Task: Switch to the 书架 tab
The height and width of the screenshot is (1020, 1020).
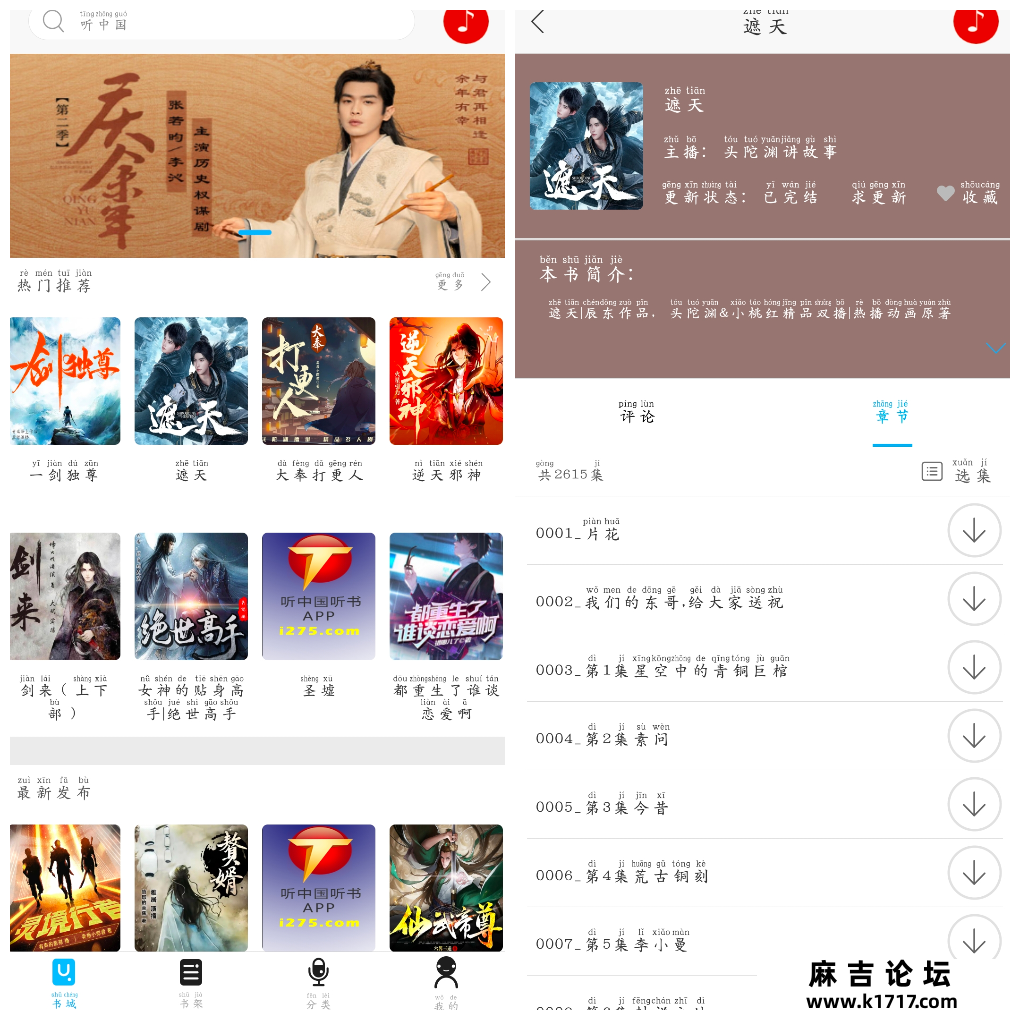Action: [191, 980]
